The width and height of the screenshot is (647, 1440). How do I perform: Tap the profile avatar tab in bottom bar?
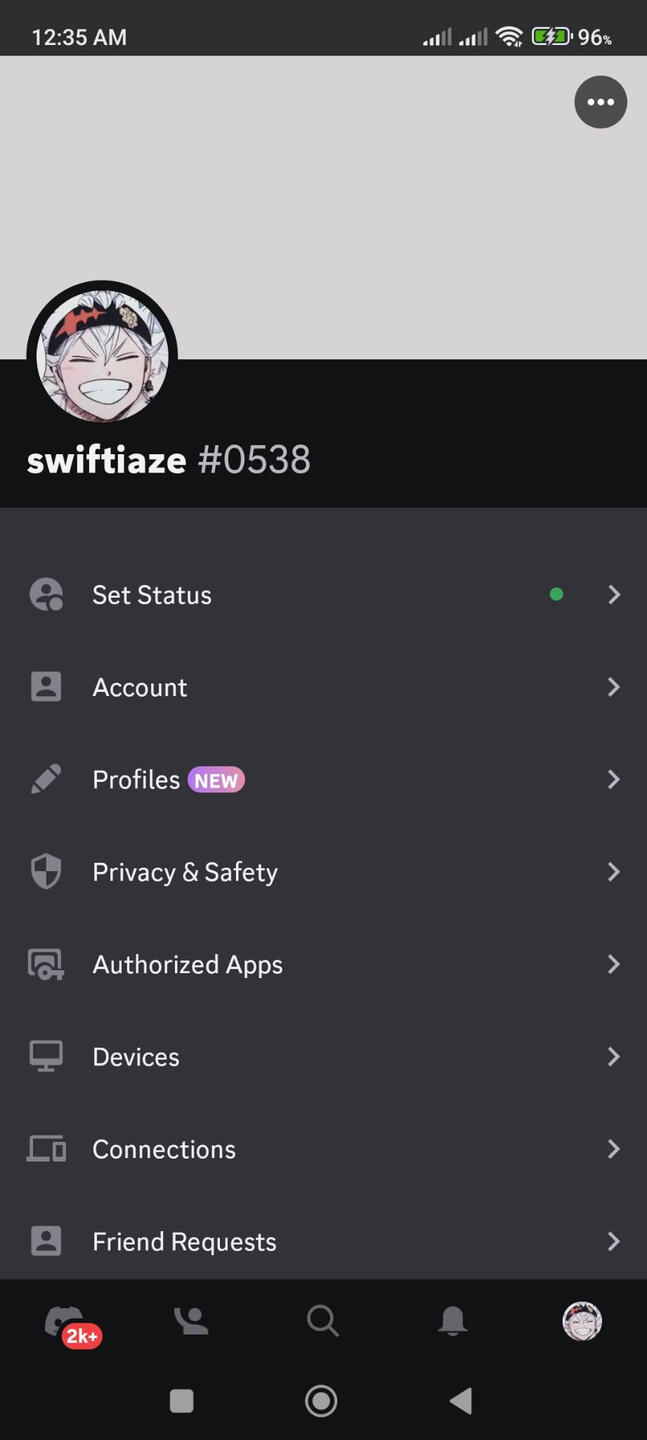click(x=582, y=1321)
